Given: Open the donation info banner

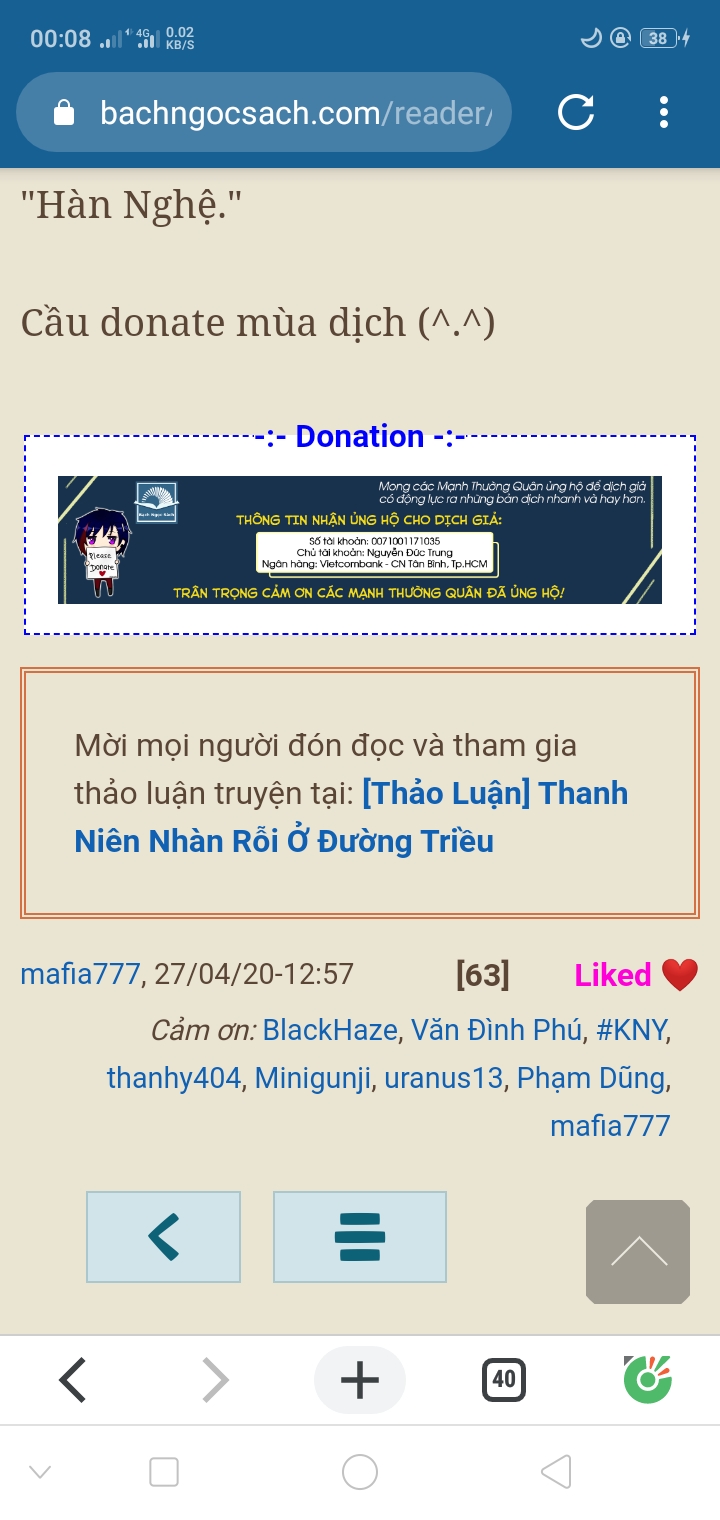Looking at the screenshot, I should (360, 540).
